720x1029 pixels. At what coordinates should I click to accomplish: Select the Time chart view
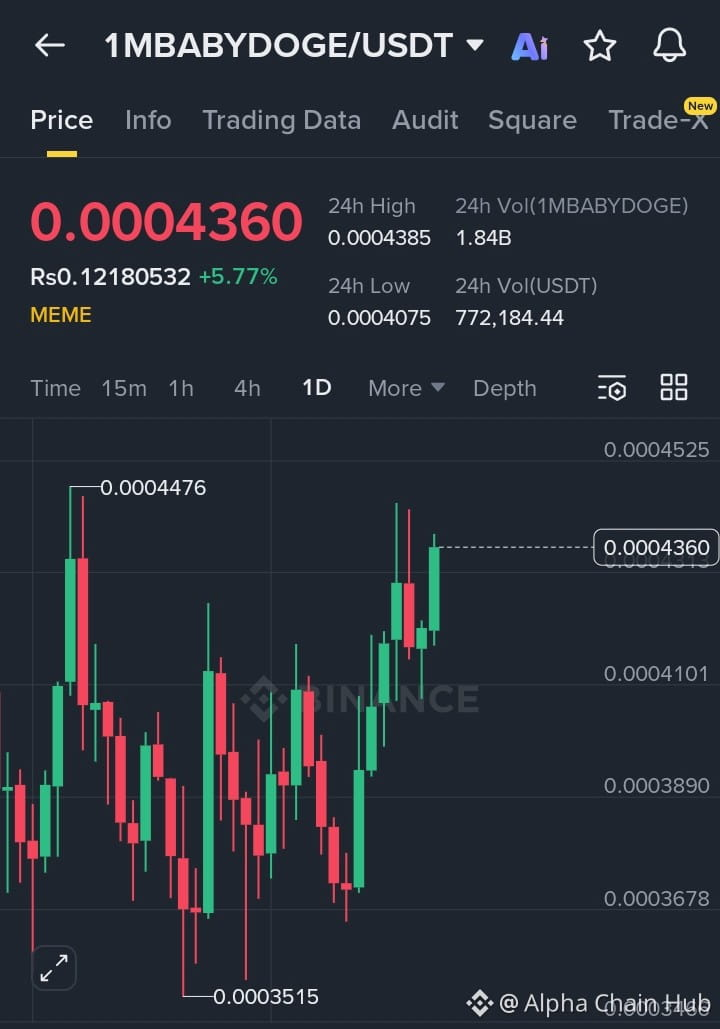click(x=55, y=388)
